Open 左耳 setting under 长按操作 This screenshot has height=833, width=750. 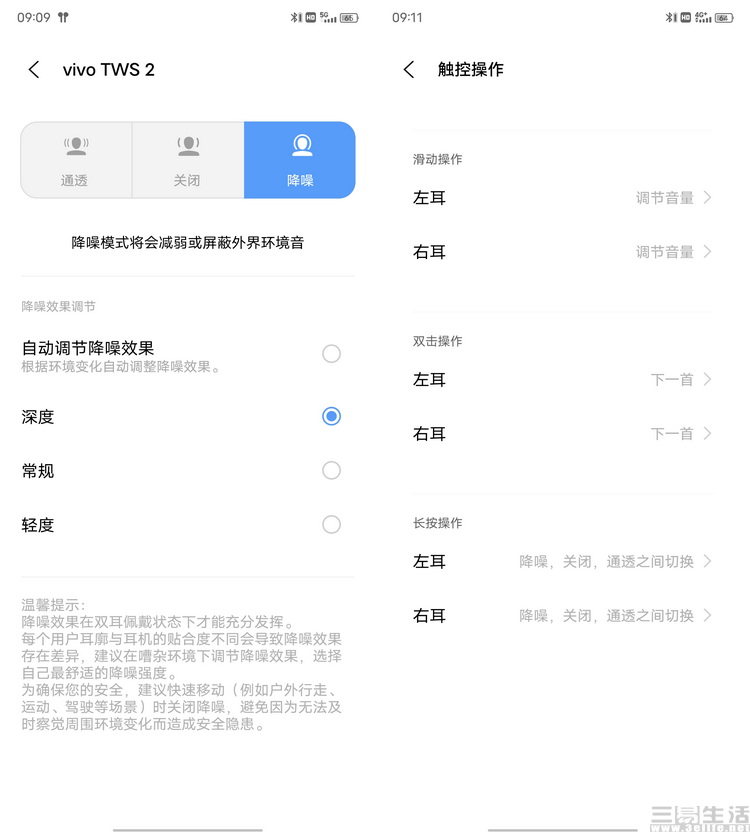click(562, 562)
